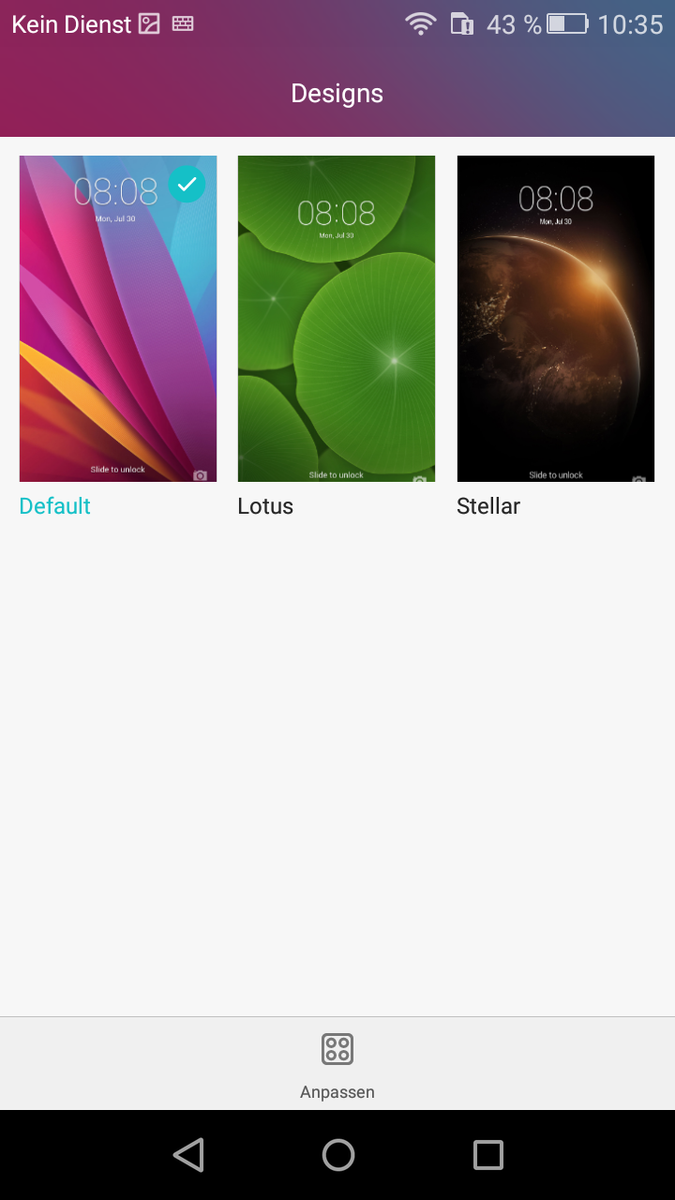Image resolution: width=675 pixels, height=1200 pixels.
Task: Return to the home screen
Action: pyautogui.click(x=338, y=1155)
